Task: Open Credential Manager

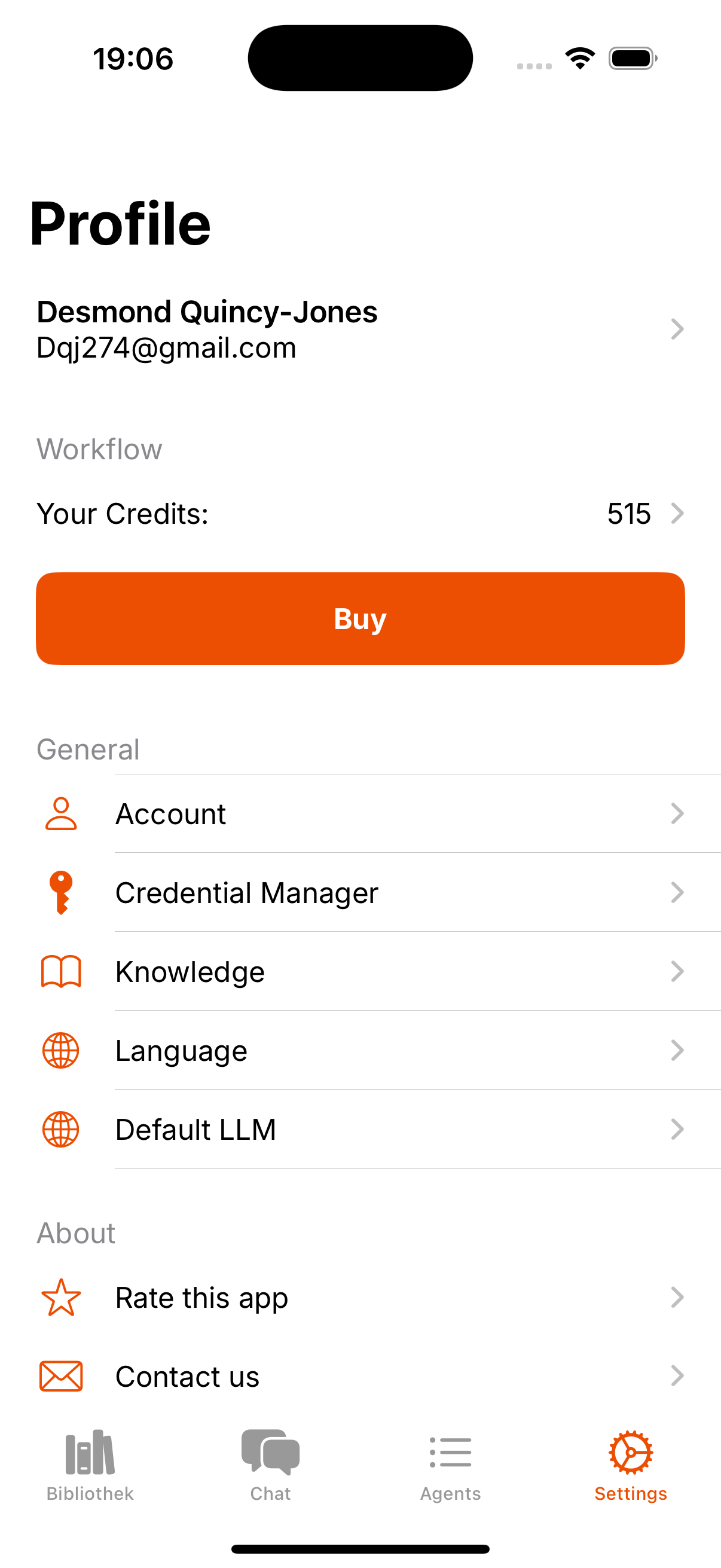Action: (360, 893)
